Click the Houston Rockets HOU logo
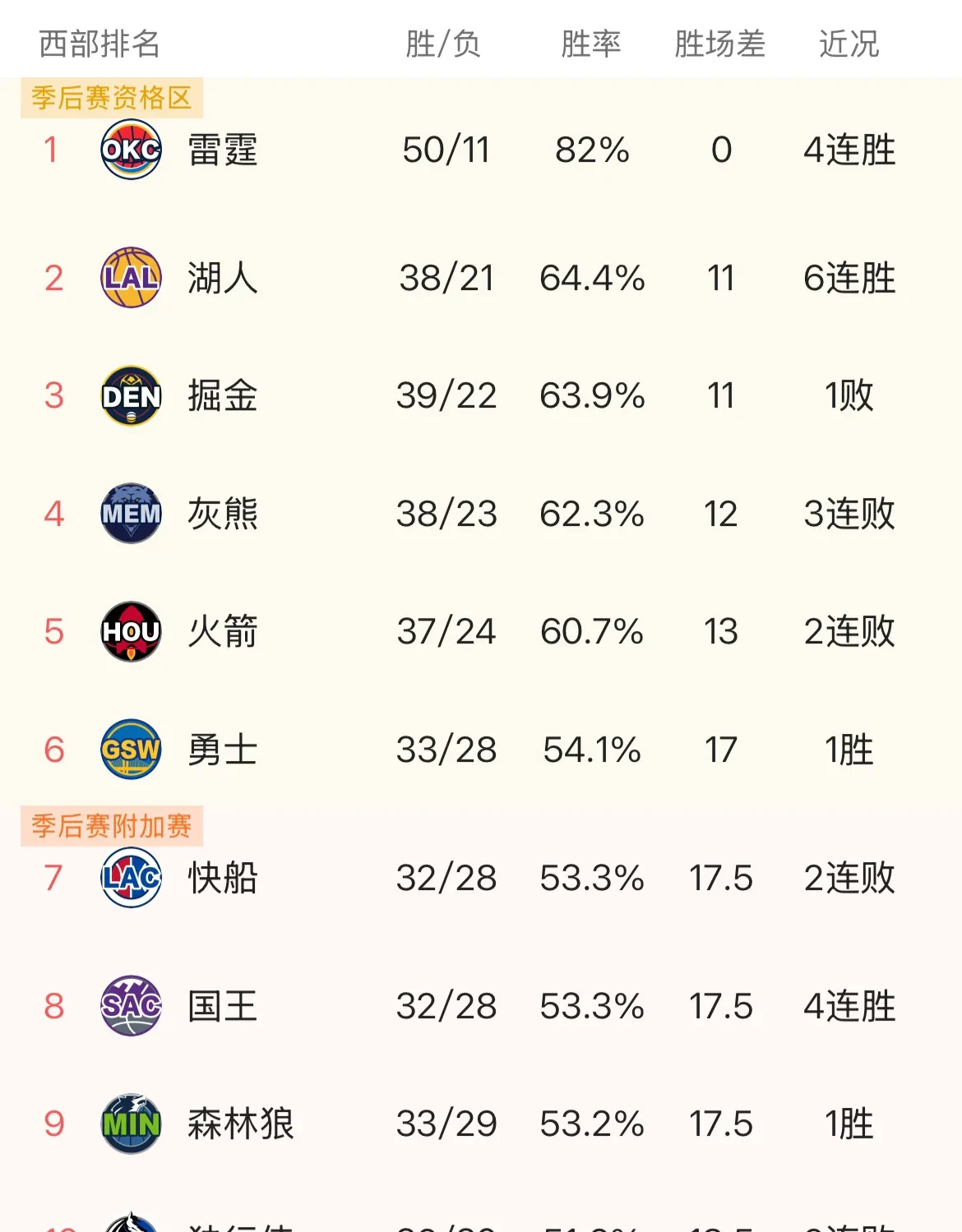This screenshot has width=962, height=1232. (132, 632)
